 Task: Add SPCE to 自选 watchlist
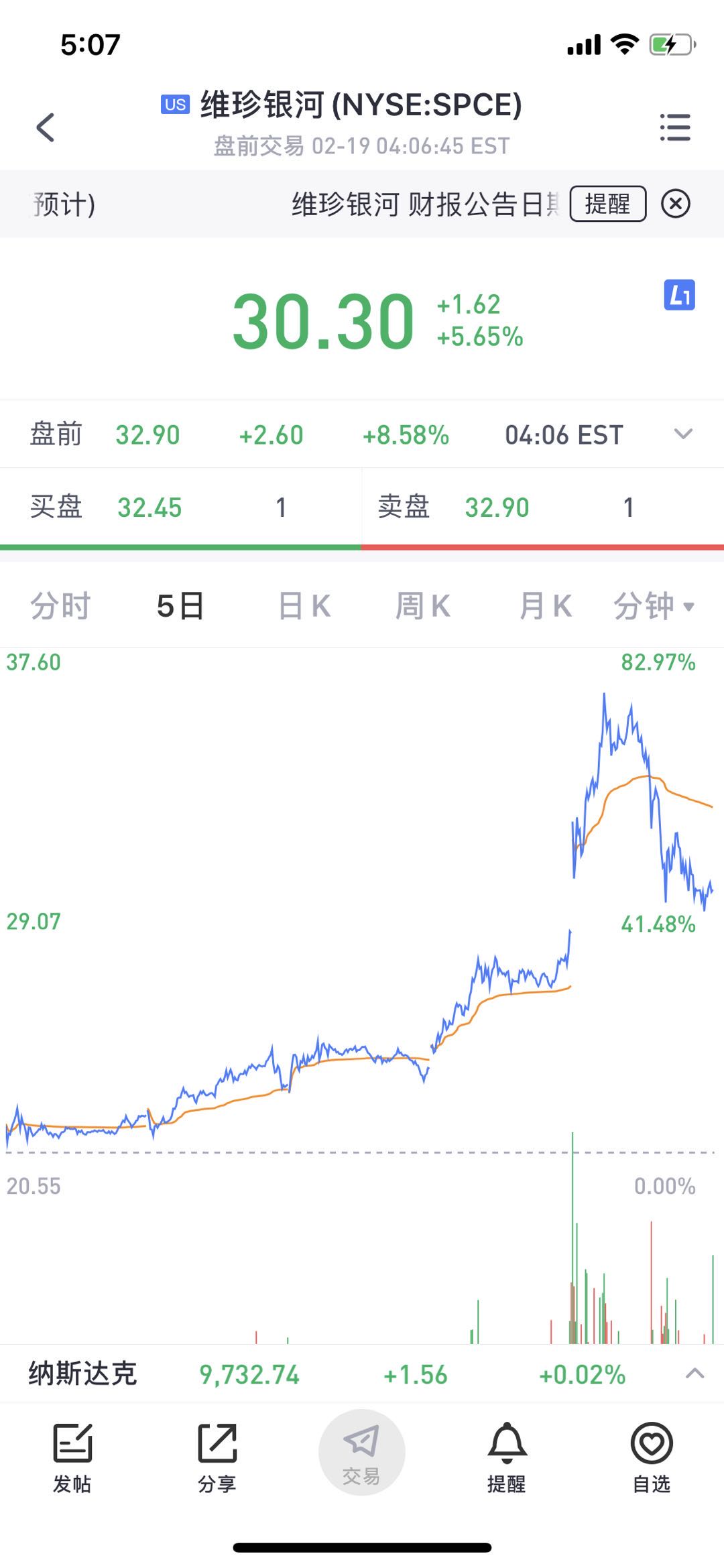[x=652, y=1456]
